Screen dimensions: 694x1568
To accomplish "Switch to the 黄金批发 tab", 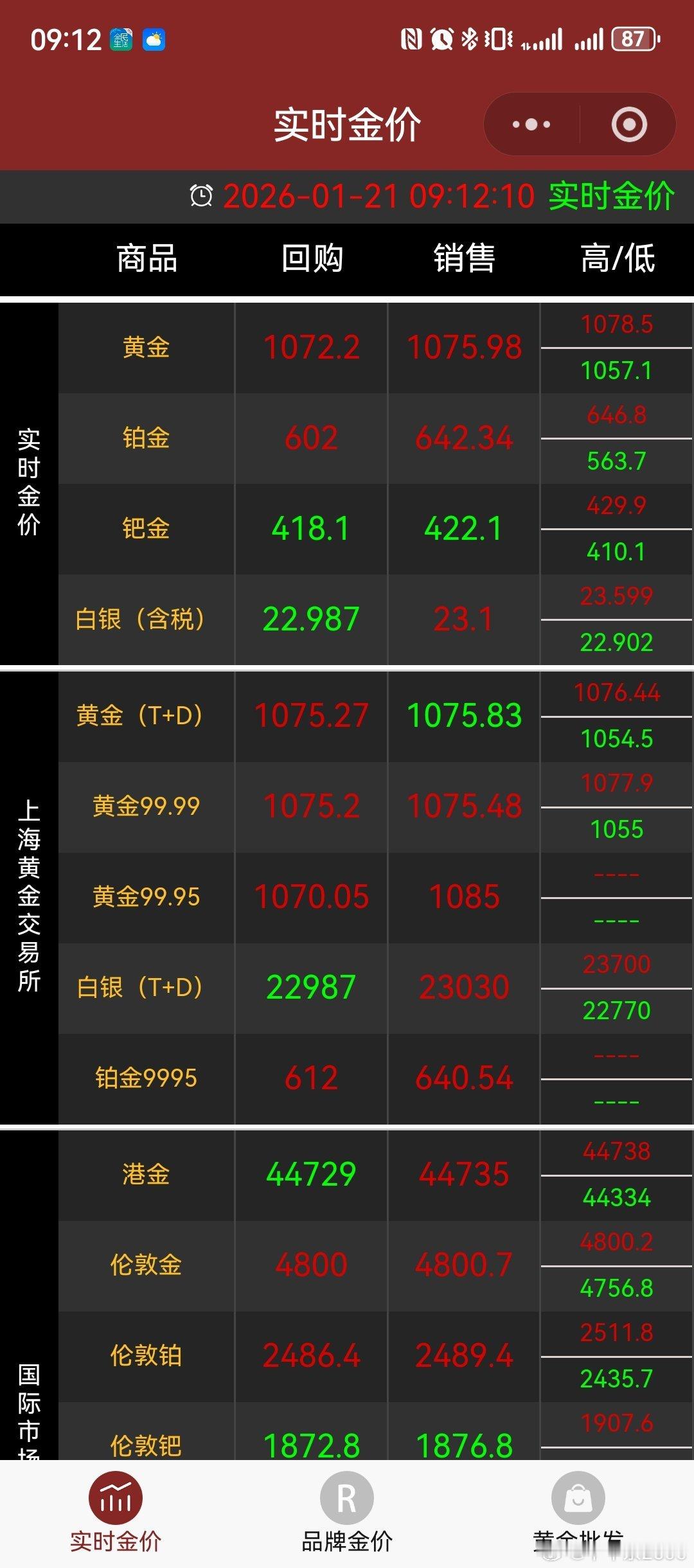I will (x=578, y=1517).
